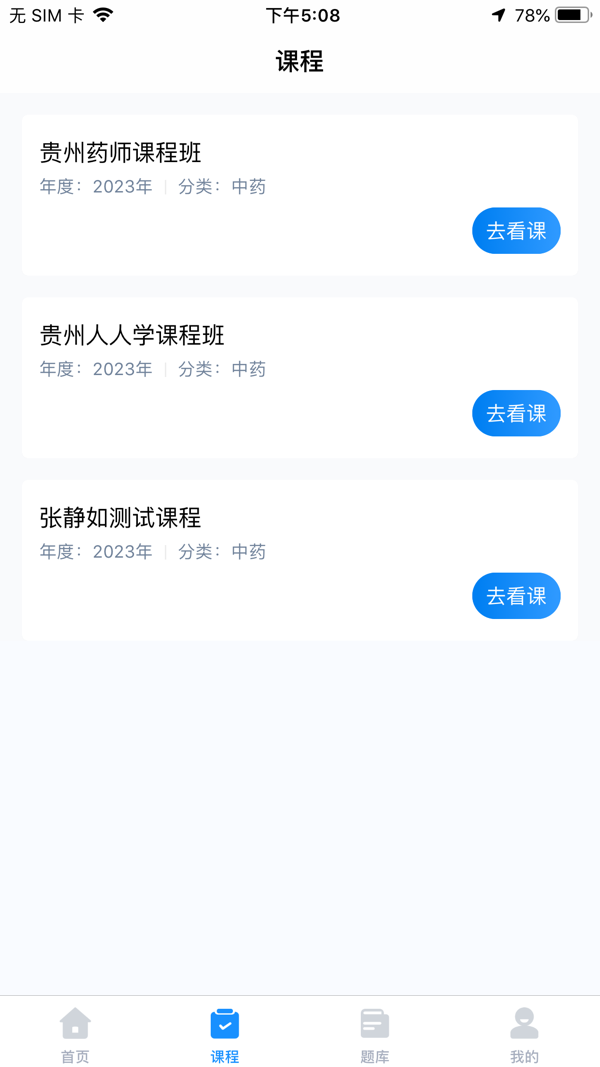This screenshot has height=1067, width=600.
Task: Tap 去看课 for 贵州药师课程班
Action: pos(516,231)
